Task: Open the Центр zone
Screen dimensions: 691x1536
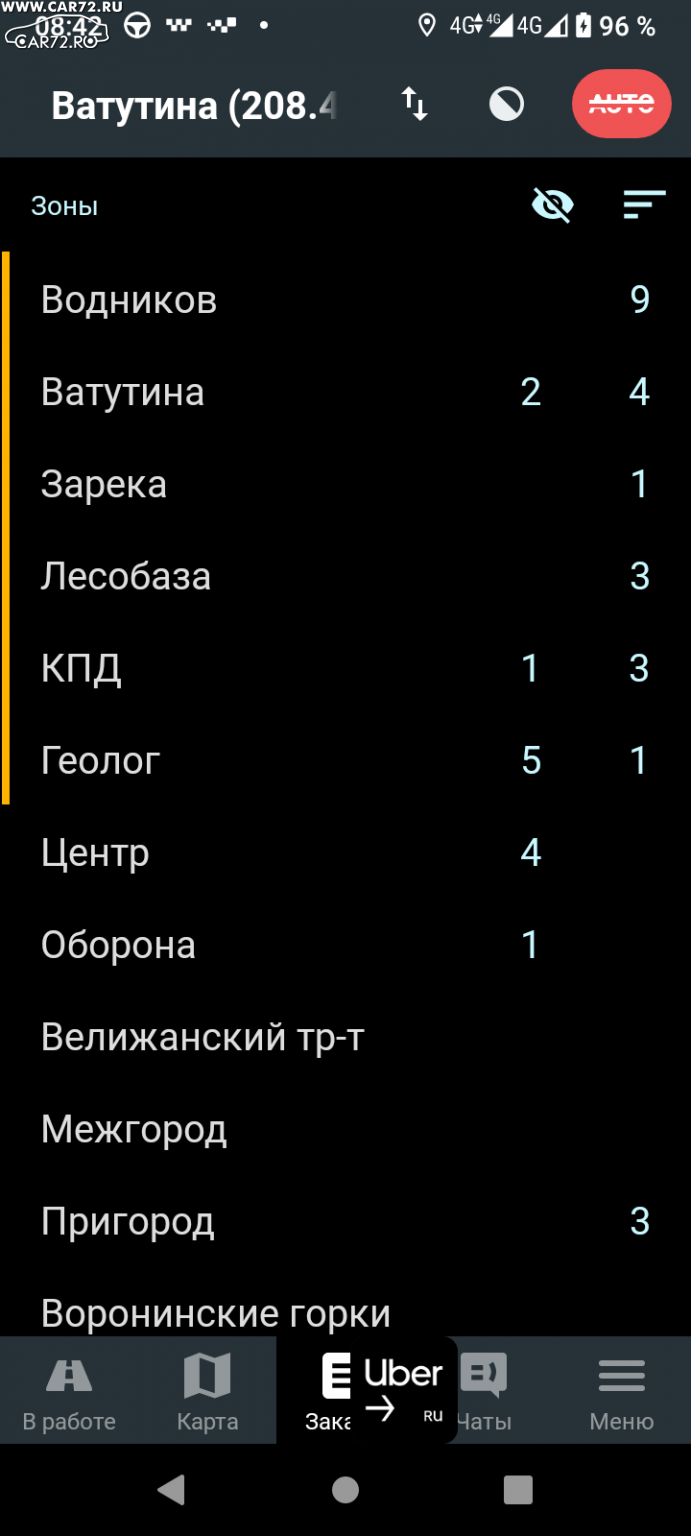Action: pos(345,852)
